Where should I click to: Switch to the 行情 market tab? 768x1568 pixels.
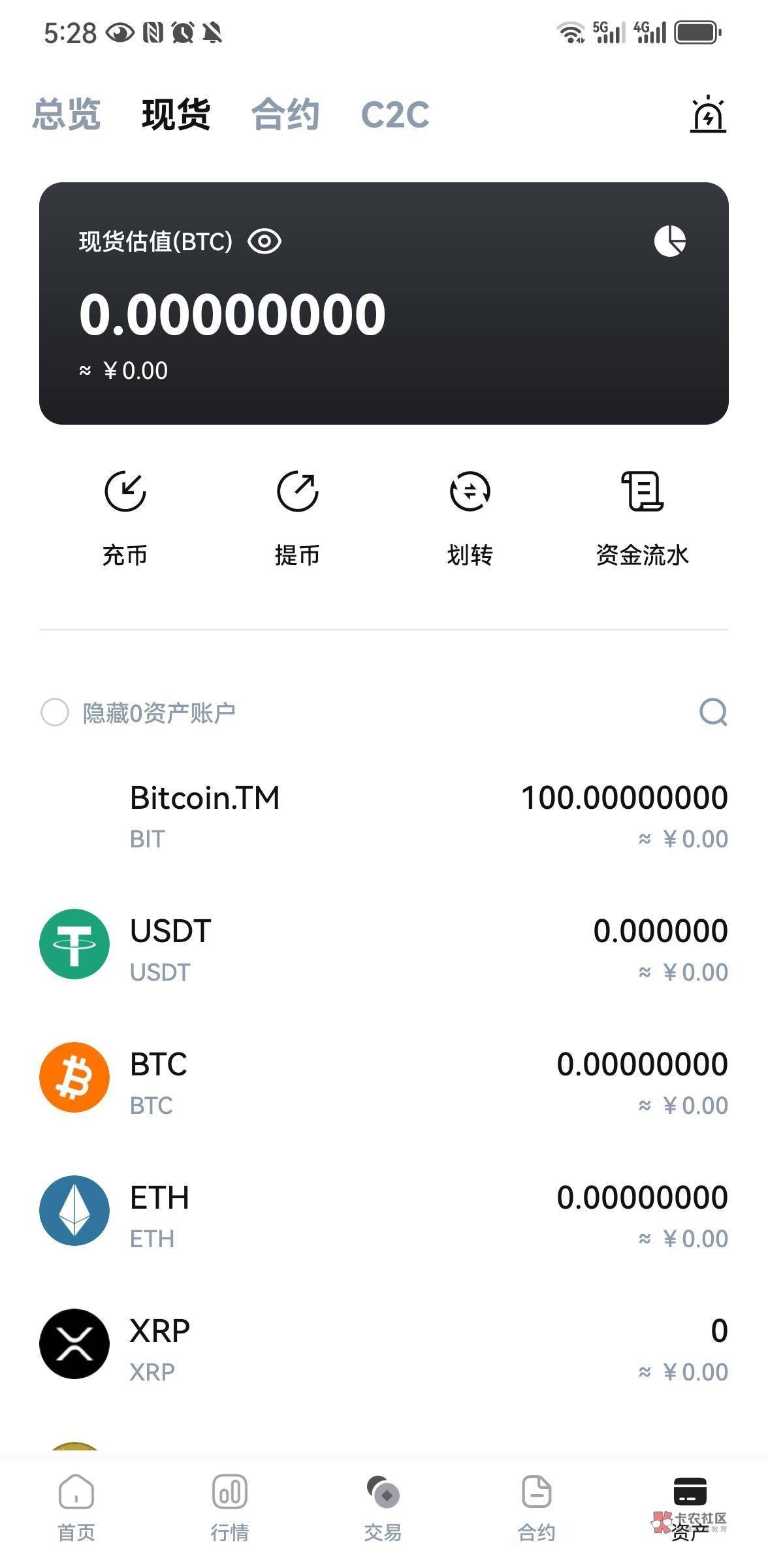pyautogui.click(x=230, y=1507)
